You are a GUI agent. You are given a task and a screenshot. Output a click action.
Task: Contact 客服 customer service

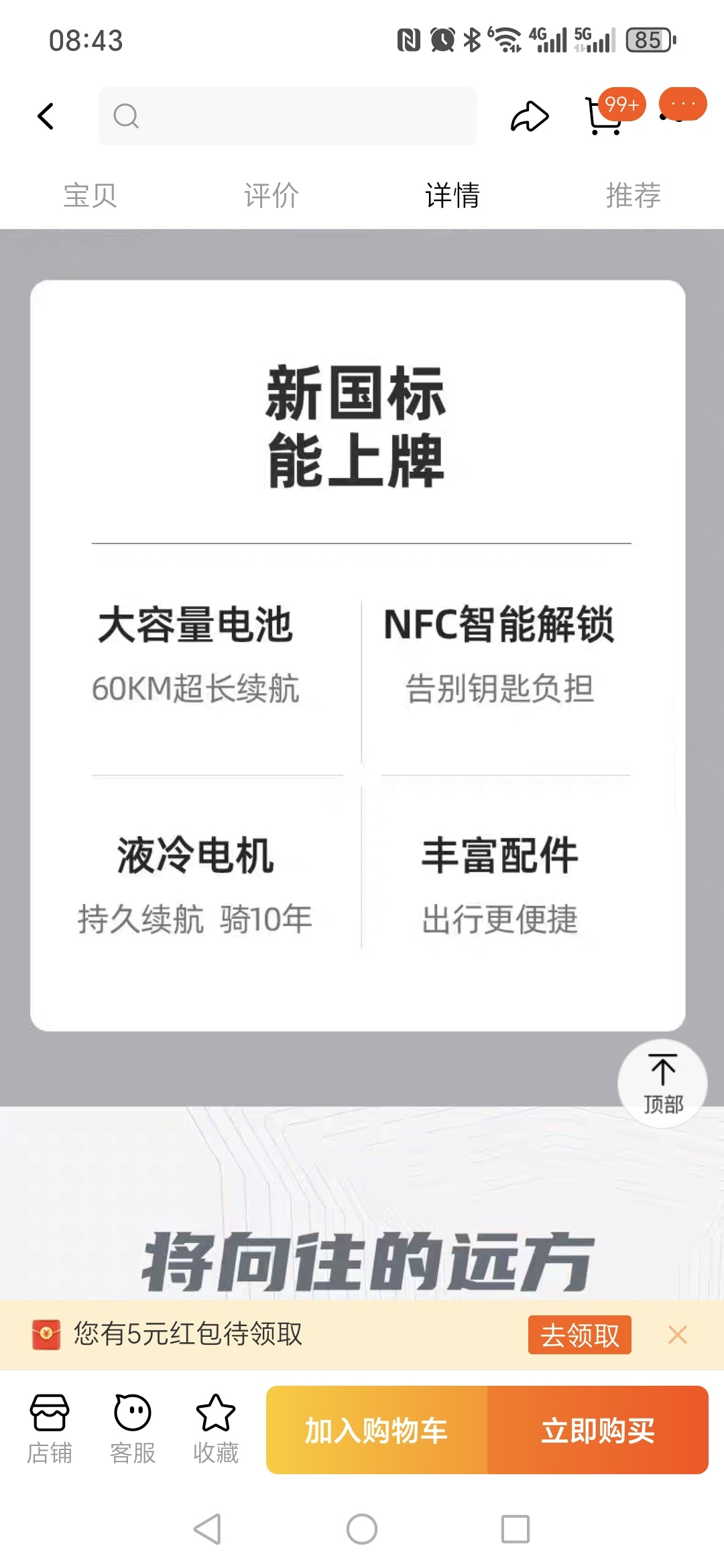[133, 1429]
